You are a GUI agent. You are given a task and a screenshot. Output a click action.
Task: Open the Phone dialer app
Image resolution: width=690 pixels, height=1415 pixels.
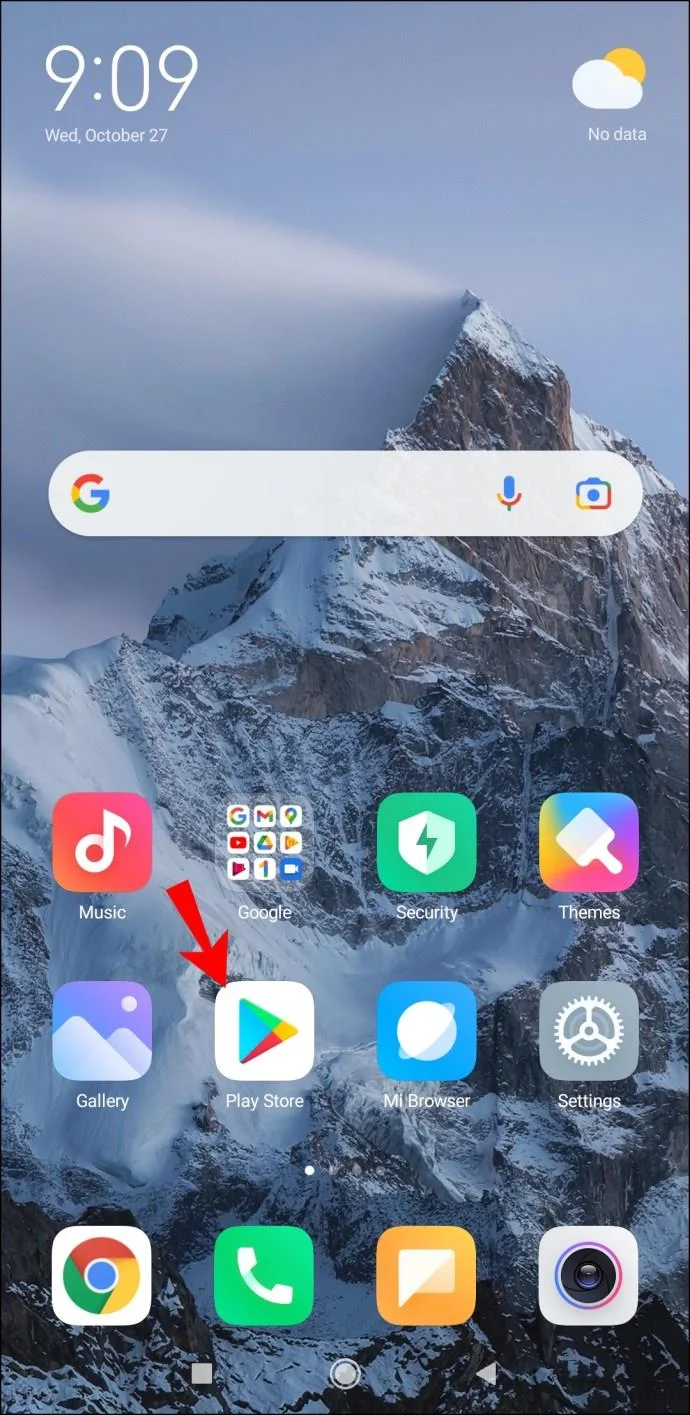(x=264, y=1275)
